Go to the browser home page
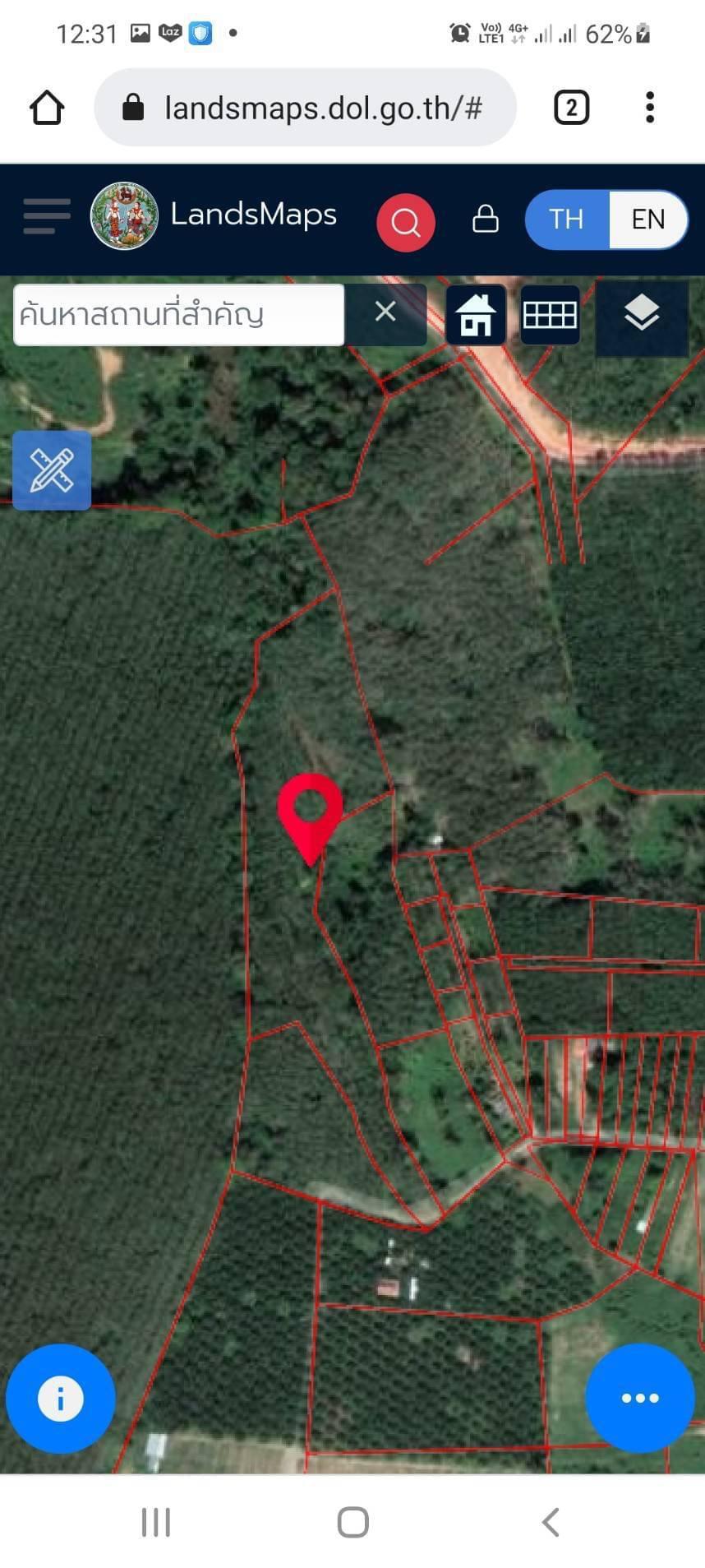This screenshot has height=1568, width=705. tap(47, 108)
